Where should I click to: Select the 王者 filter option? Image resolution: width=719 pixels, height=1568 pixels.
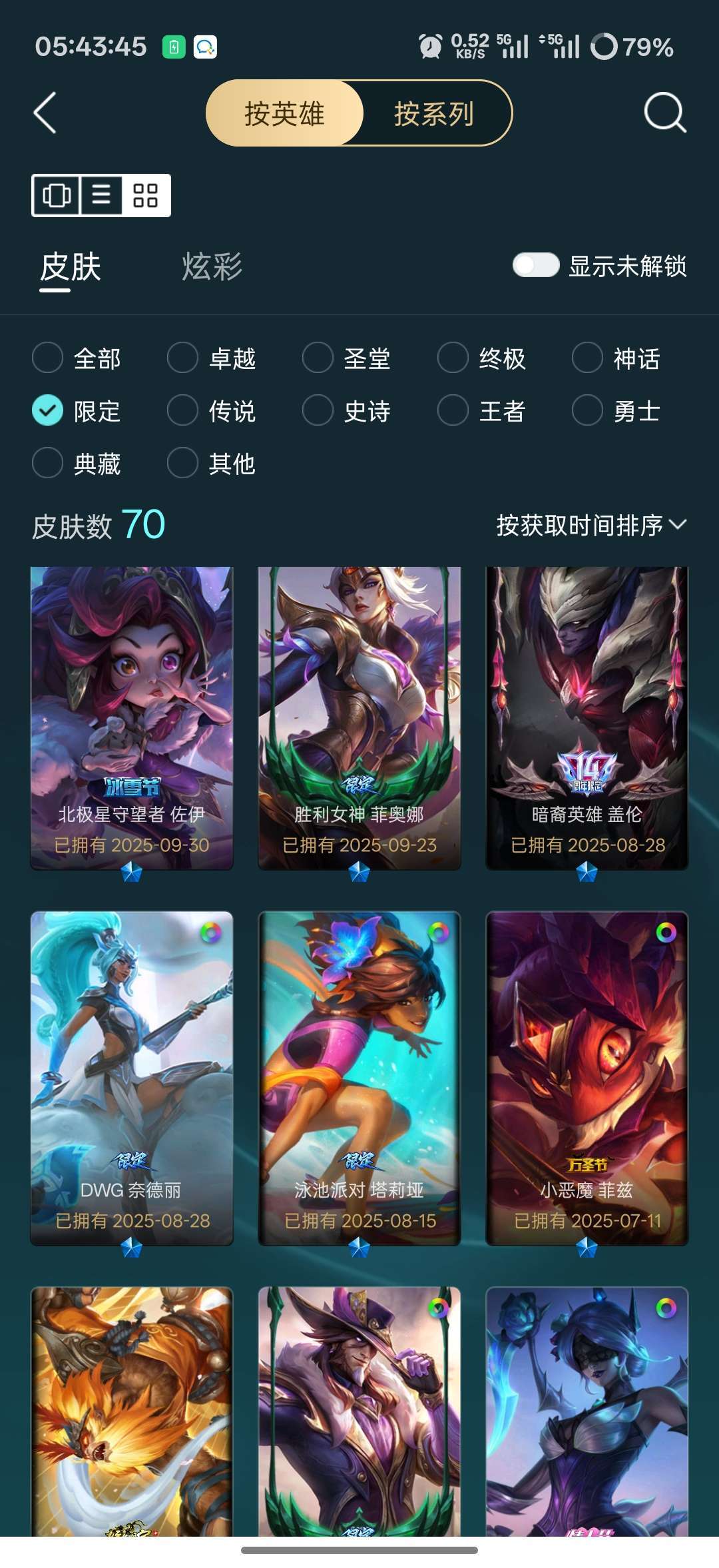pos(452,411)
